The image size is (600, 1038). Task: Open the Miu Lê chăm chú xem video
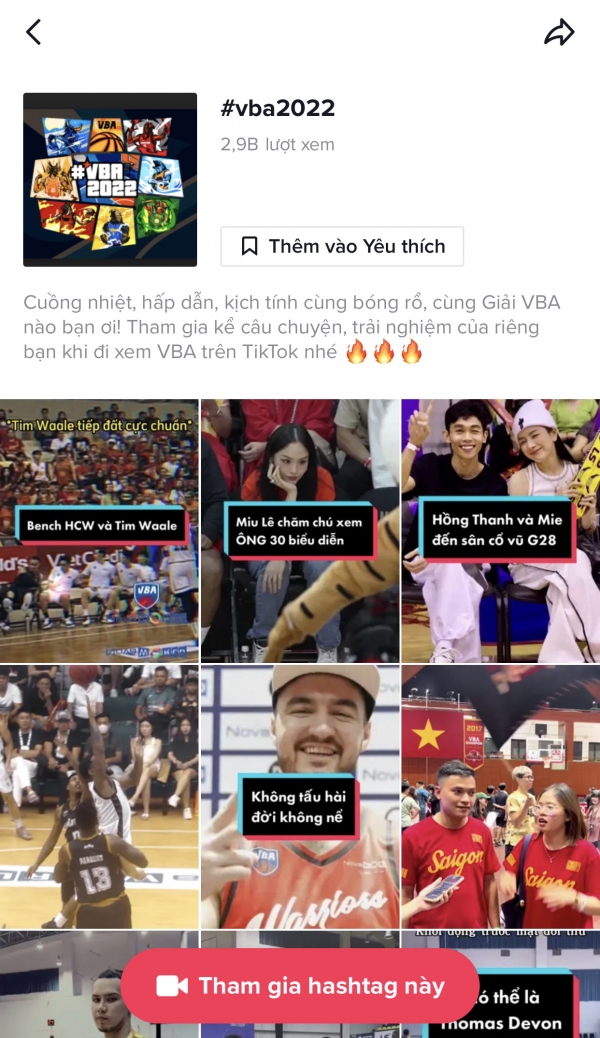pyautogui.click(x=300, y=530)
